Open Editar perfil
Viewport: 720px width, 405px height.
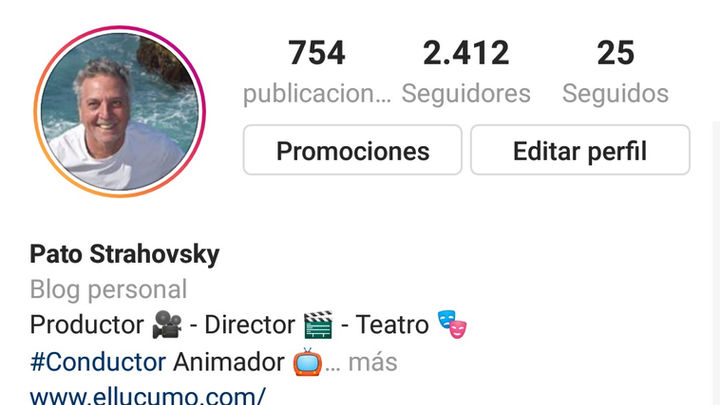(579, 151)
